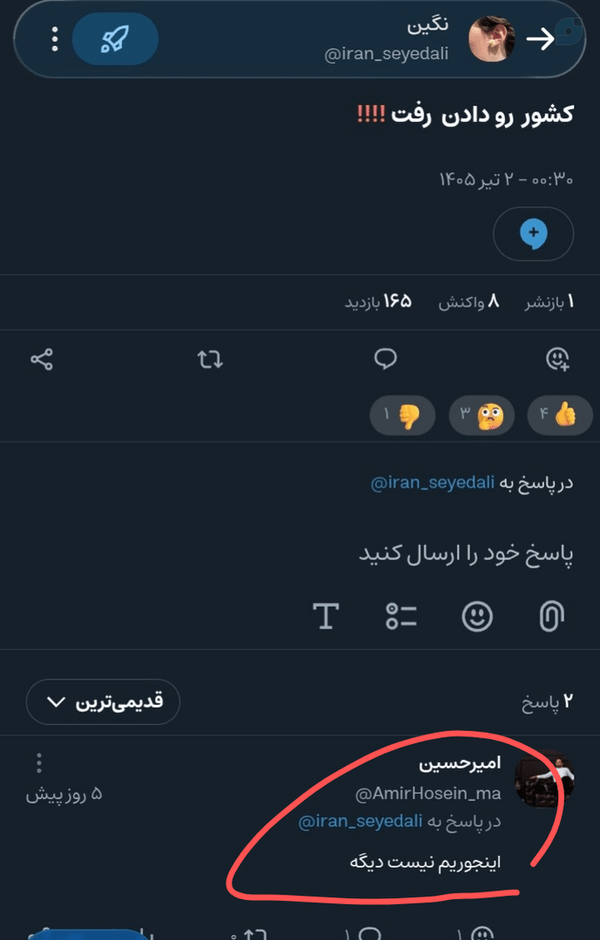Open نگین's profile picture in header
Image resolution: width=600 pixels, height=940 pixels.
click(x=492, y=39)
